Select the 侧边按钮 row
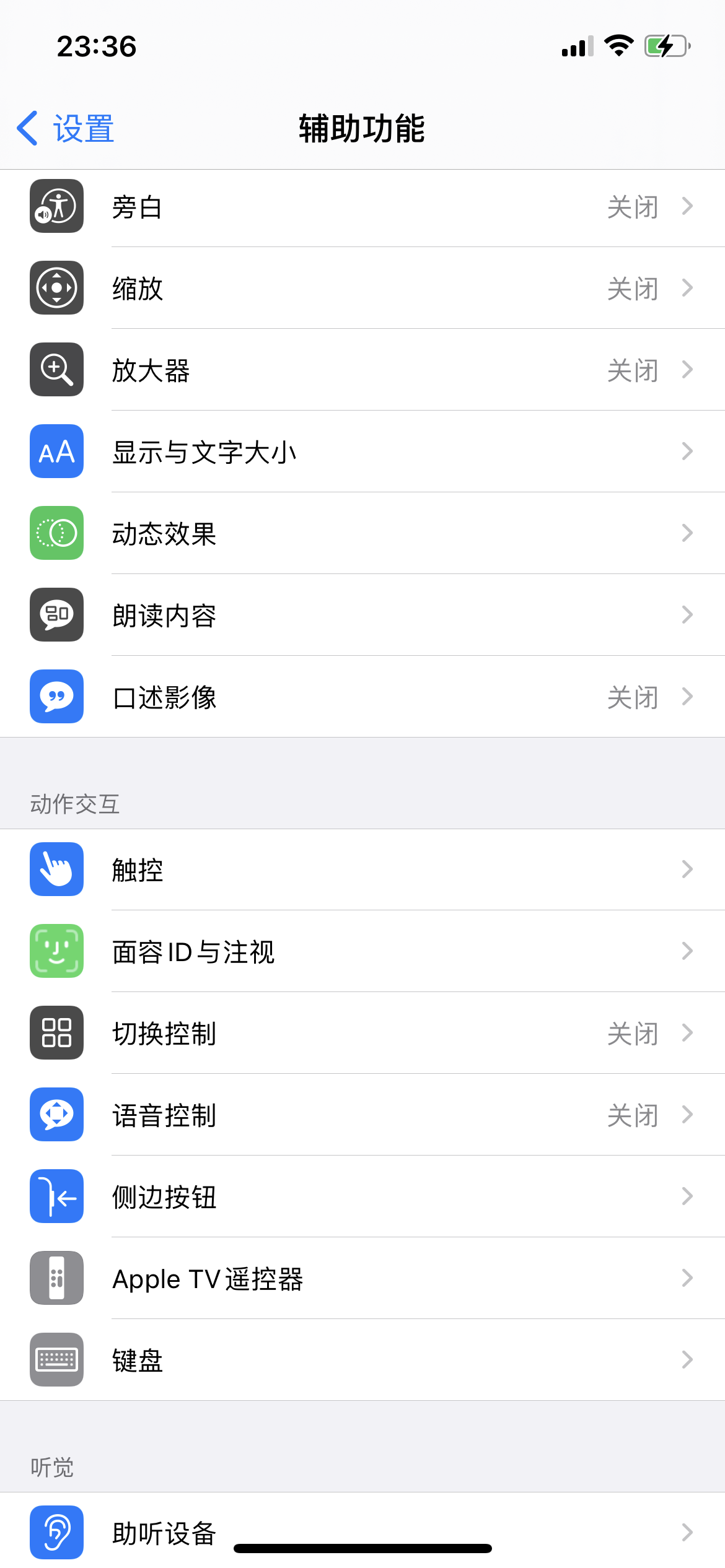The image size is (725, 1568). 362,1196
